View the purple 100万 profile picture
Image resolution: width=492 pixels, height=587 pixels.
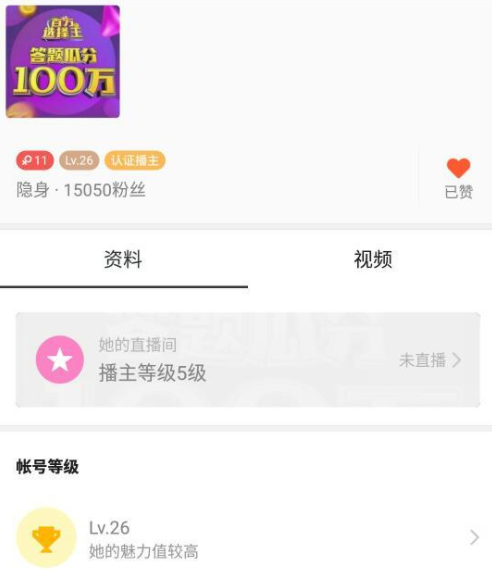click(63, 61)
